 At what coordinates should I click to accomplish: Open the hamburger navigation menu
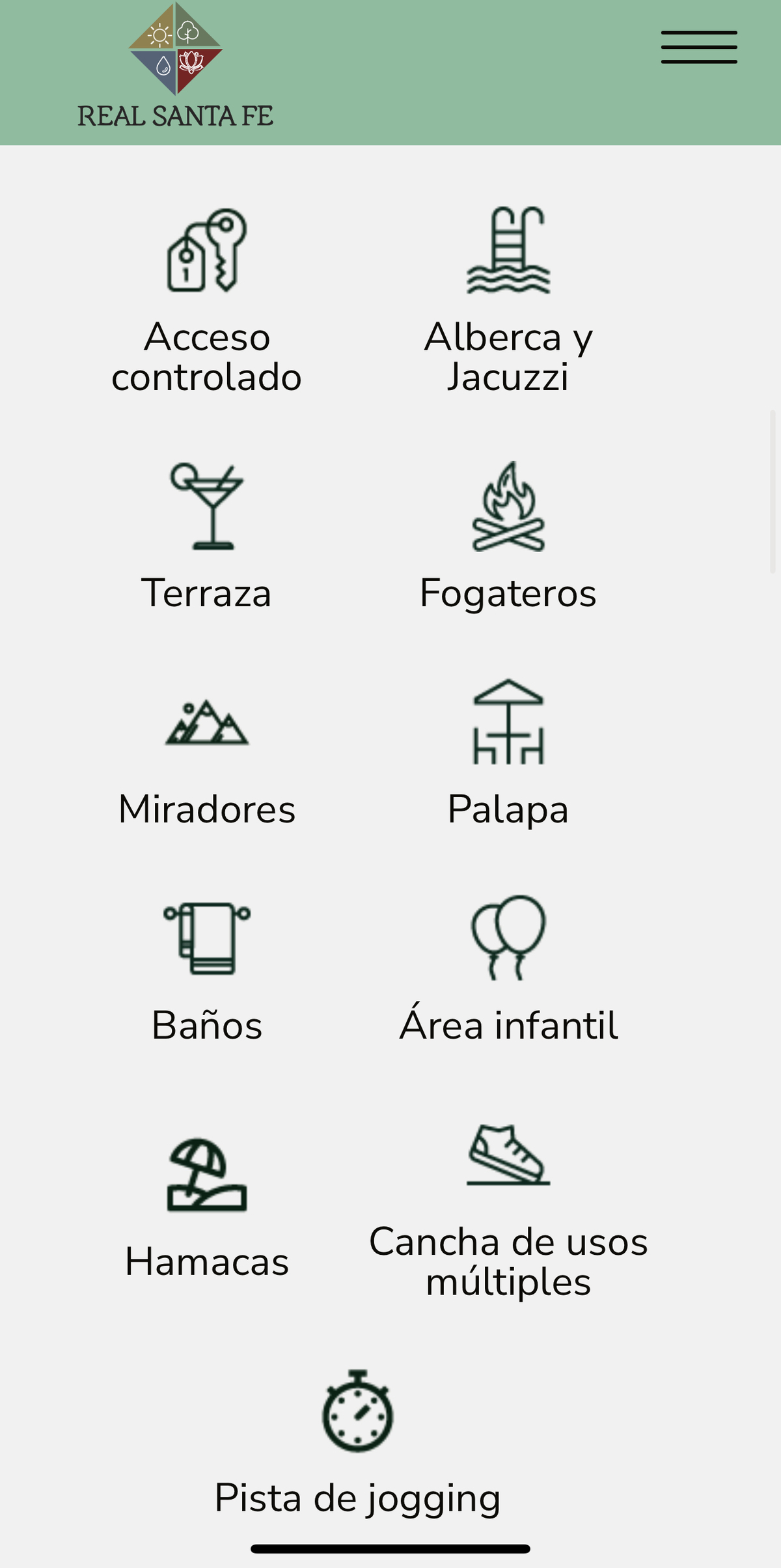[x=700, y=46]
